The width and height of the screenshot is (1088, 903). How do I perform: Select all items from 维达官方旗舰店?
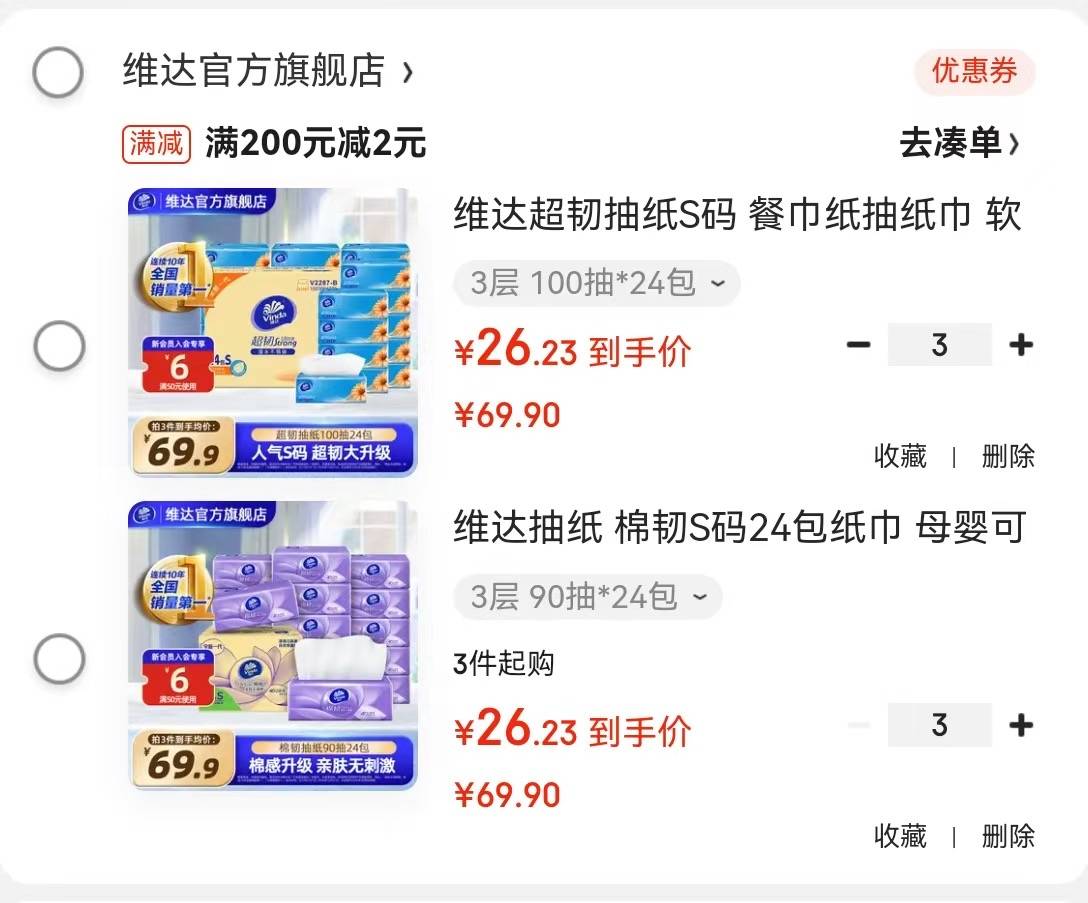coord(58,71)
